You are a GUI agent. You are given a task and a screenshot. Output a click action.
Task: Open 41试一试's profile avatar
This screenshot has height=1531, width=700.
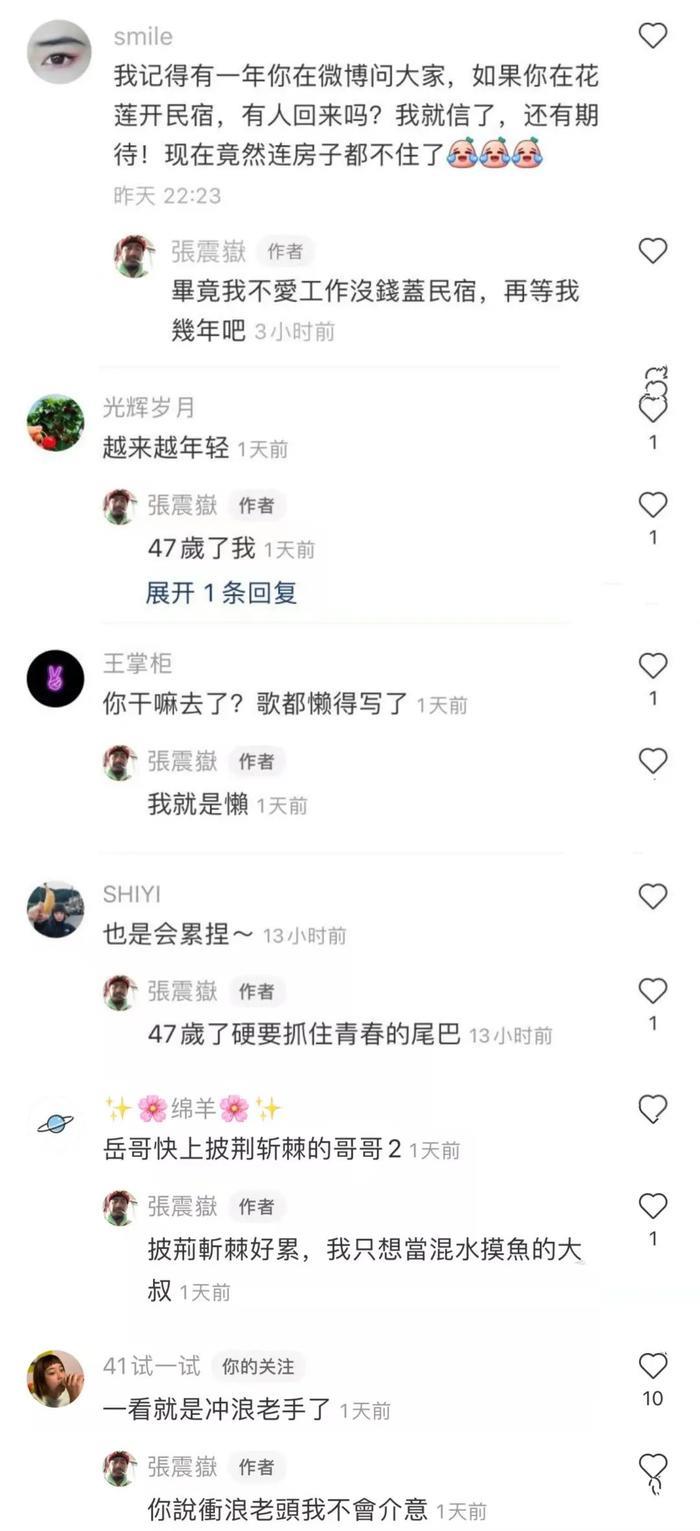55,1378
